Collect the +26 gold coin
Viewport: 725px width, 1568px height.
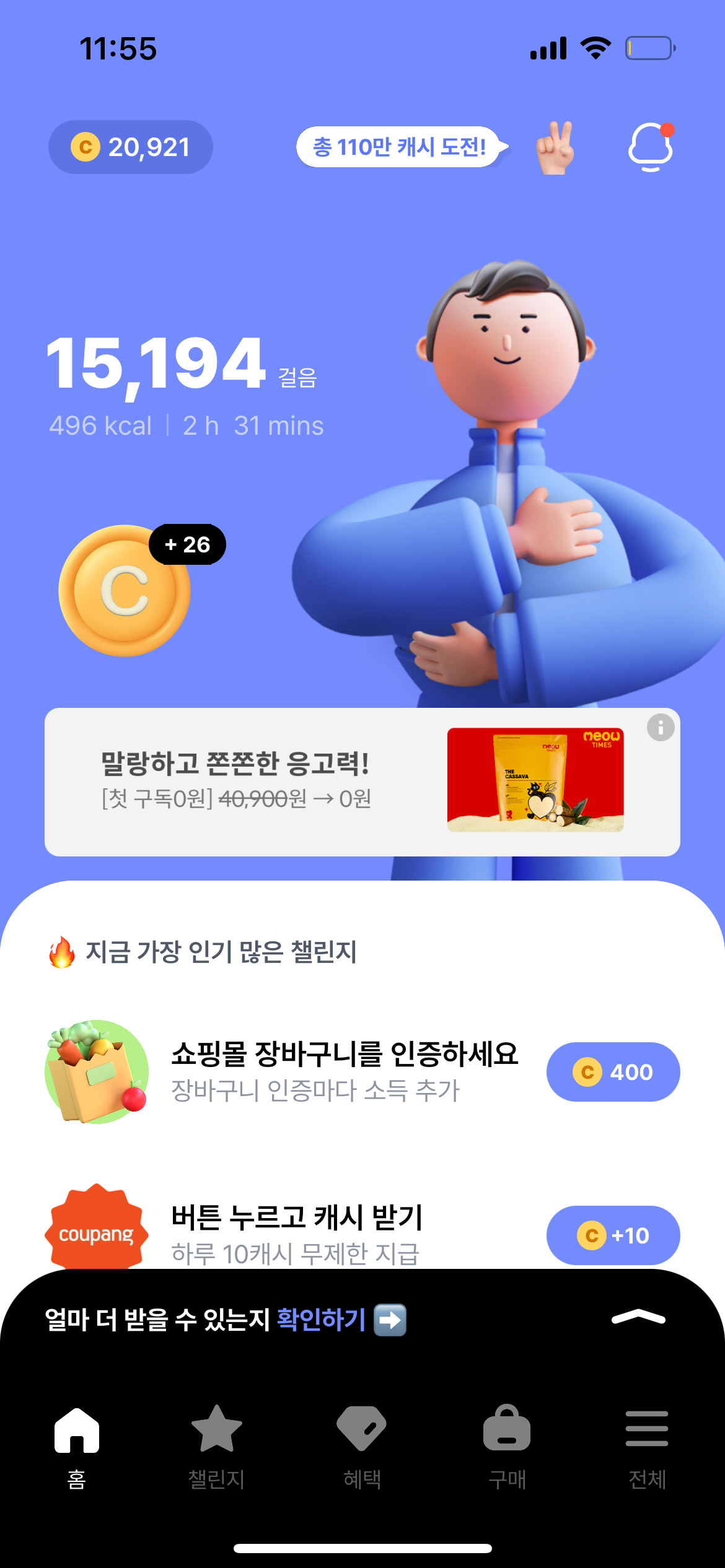click(x=125, y=591)
